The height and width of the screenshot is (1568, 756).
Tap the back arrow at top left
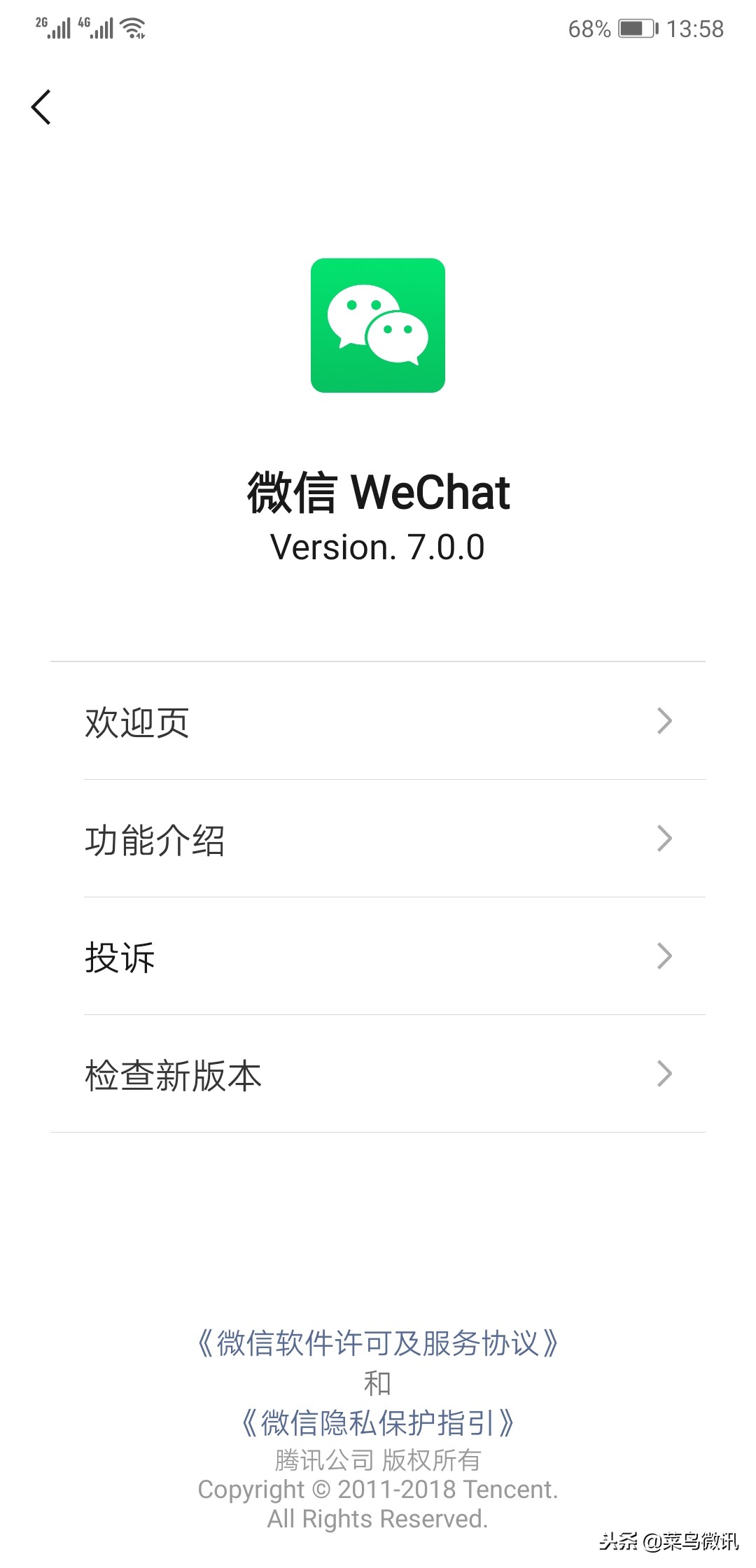coord(40,108)
